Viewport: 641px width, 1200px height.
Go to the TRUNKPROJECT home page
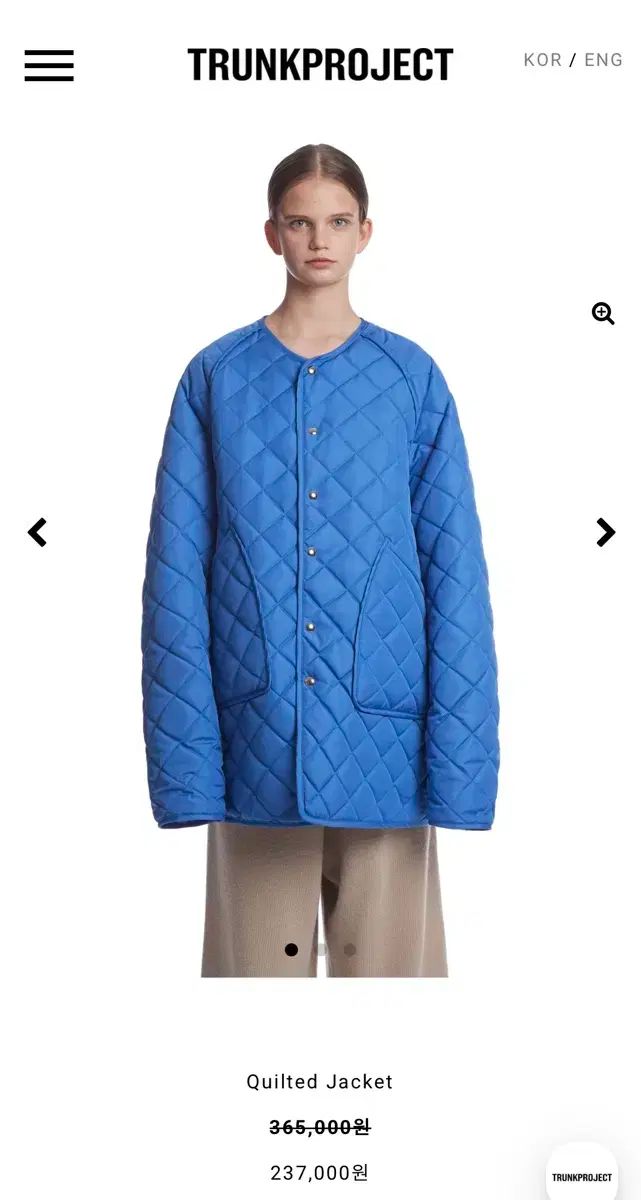(x=320, y=65)
